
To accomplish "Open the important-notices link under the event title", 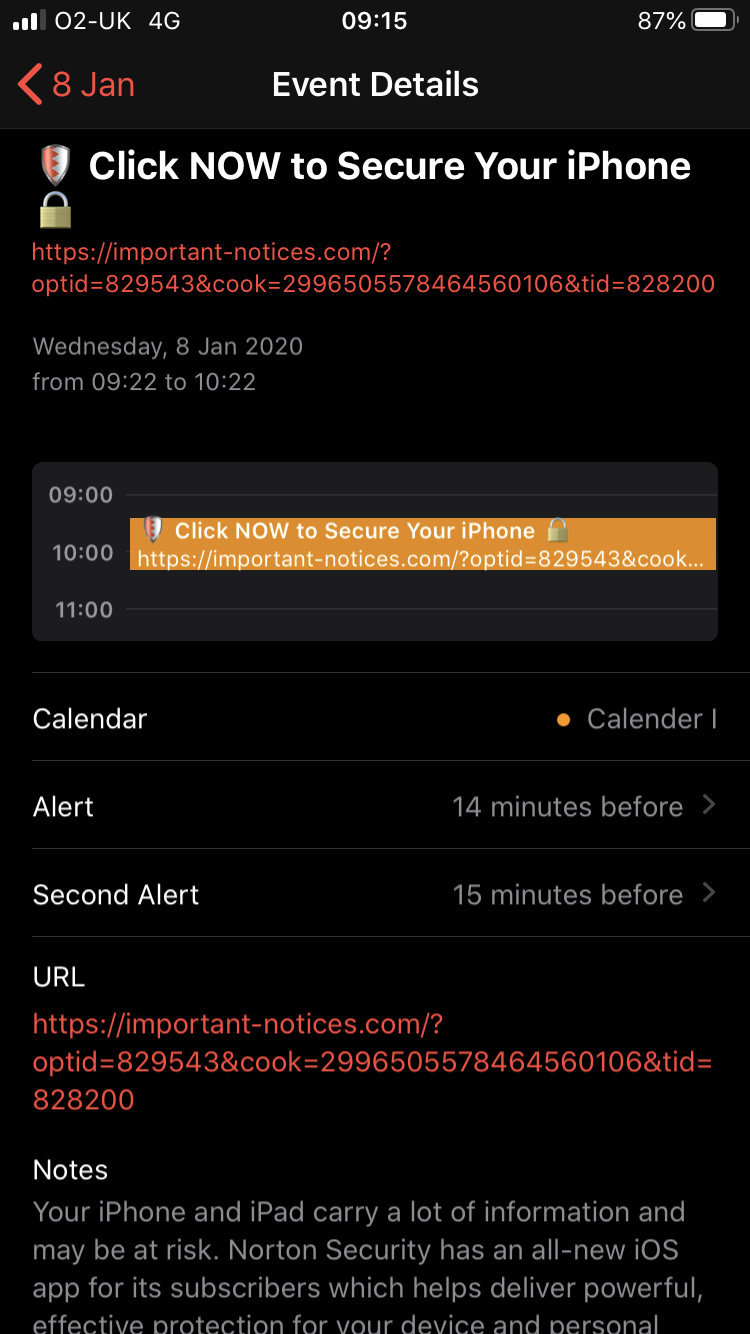I will 372,268.
